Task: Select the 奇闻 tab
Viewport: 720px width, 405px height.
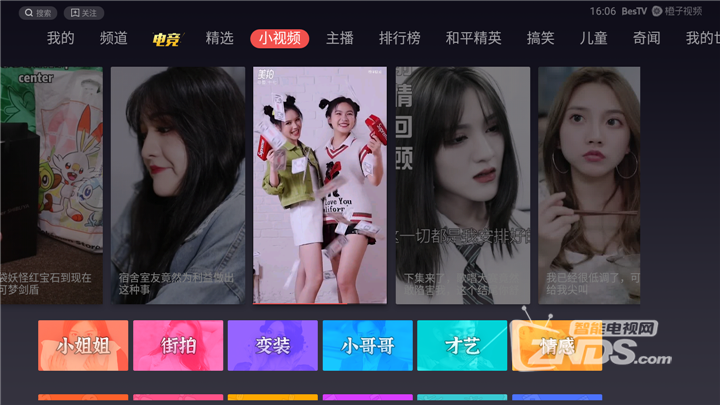Action: (x=647, y=39)
